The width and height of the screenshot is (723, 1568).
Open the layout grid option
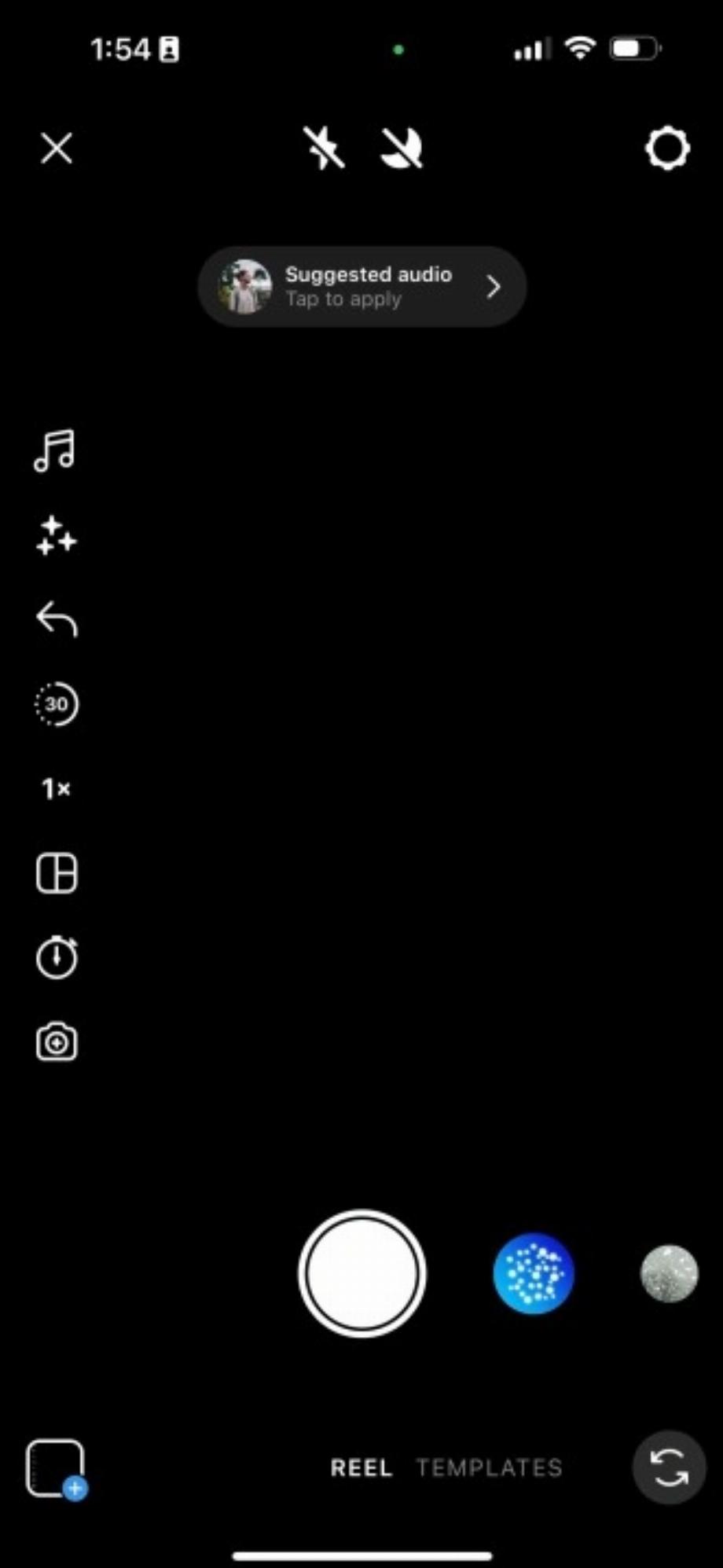tap(57, 873)
